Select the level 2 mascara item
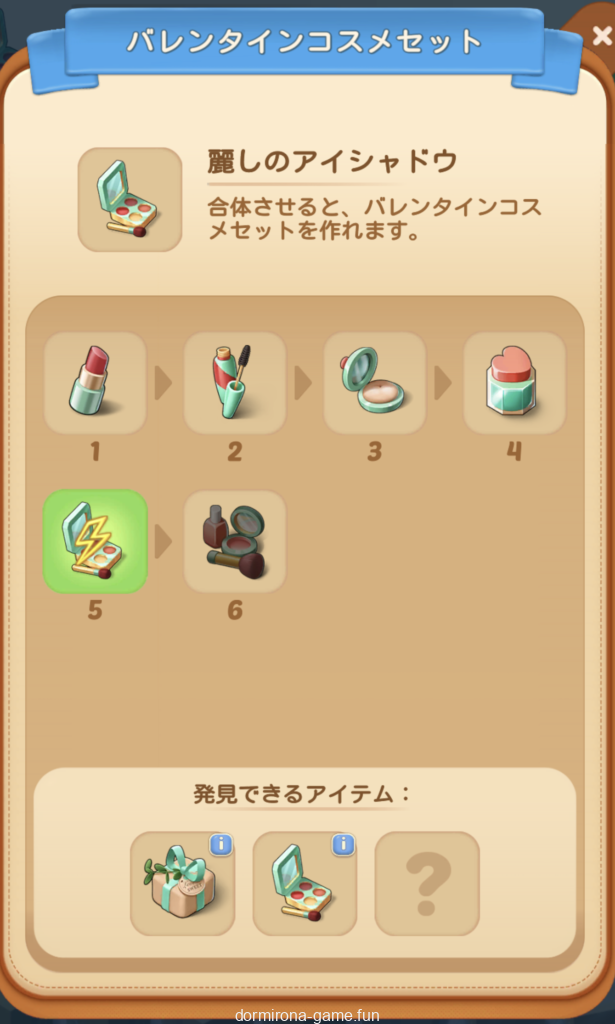 (x=234, y=383)
